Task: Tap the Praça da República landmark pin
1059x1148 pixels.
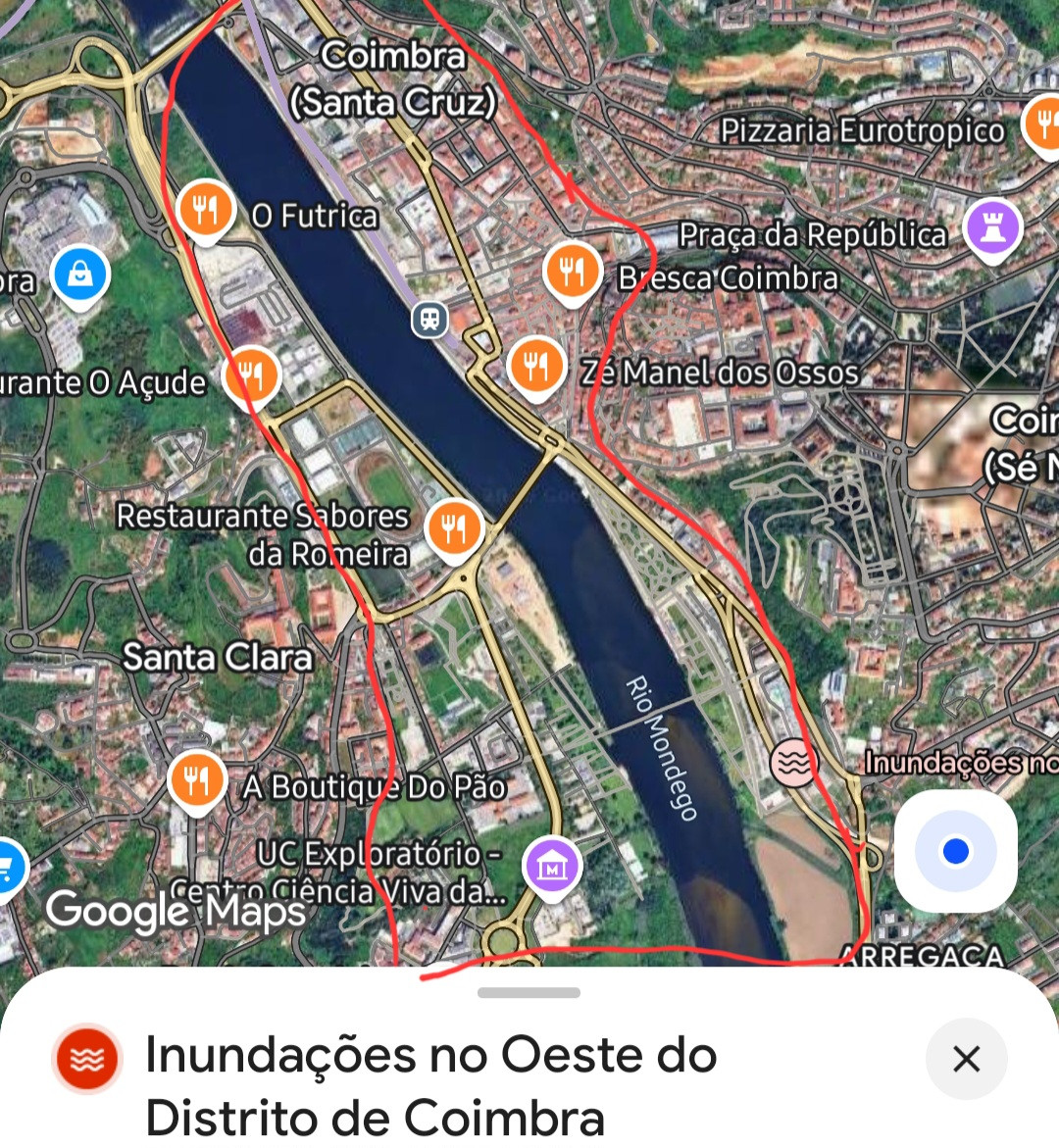Action: (992, 229)
